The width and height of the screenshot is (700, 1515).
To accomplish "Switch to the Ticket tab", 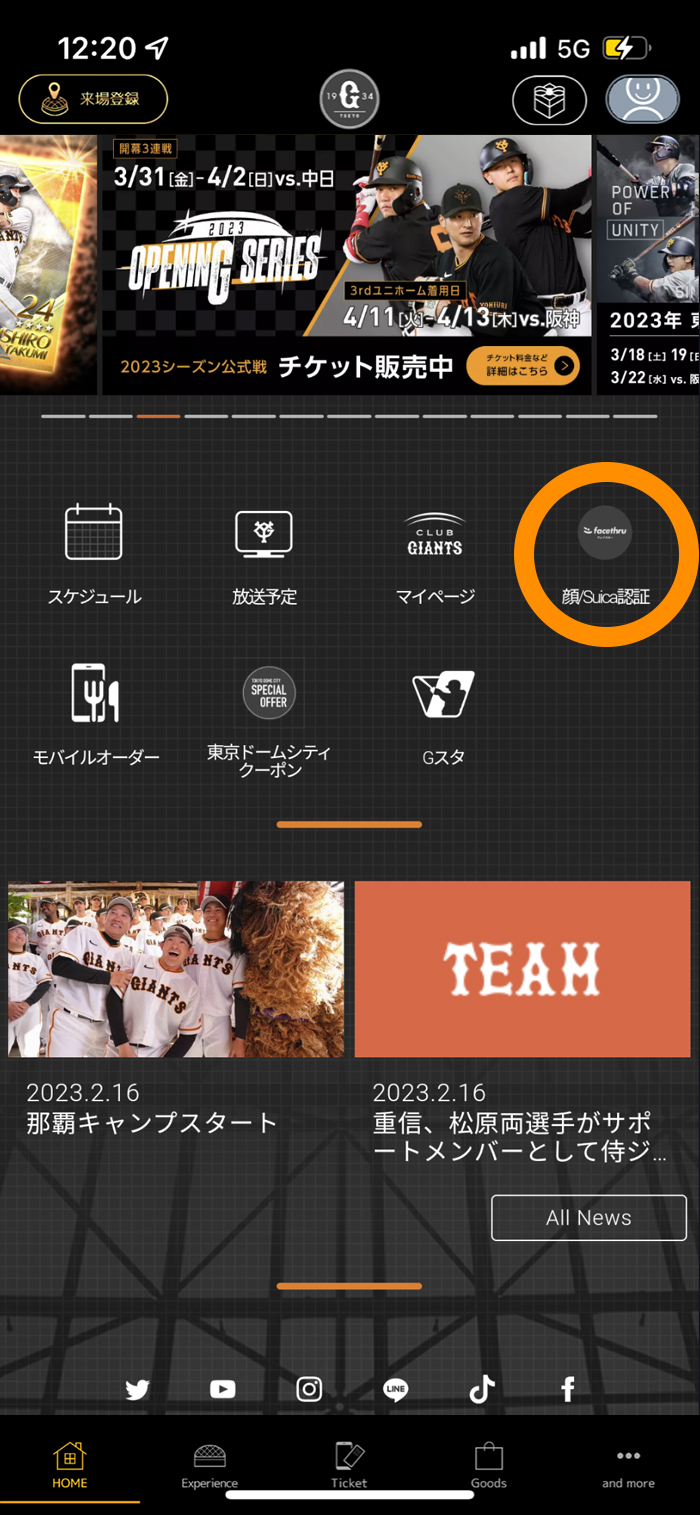I will point(349,1465).
